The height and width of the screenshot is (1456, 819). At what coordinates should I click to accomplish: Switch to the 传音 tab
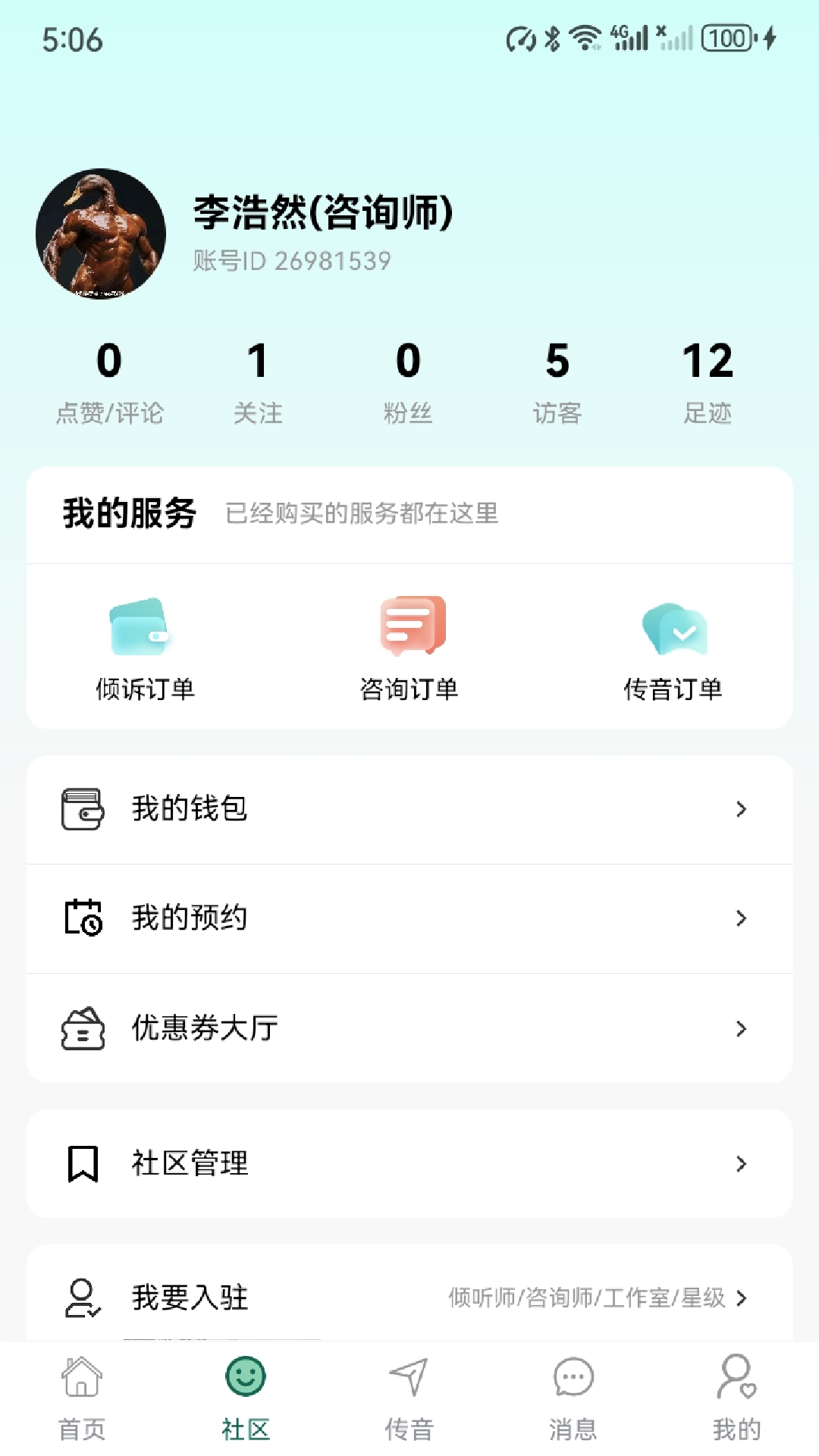tap(409, 1398)
